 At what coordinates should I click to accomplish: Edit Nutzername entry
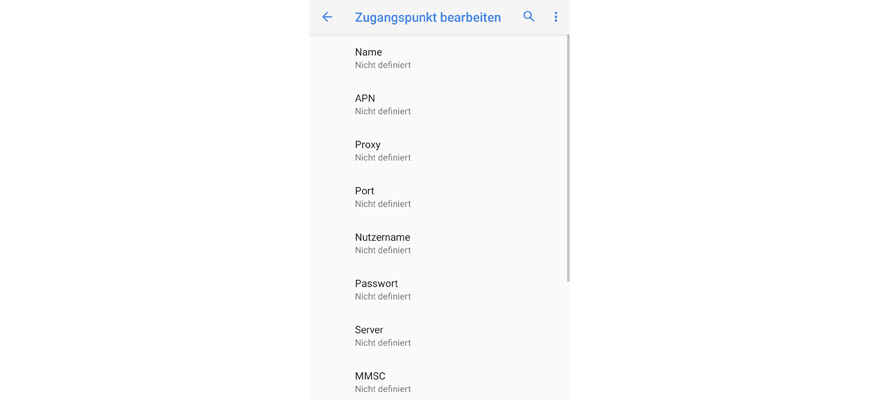440,243
